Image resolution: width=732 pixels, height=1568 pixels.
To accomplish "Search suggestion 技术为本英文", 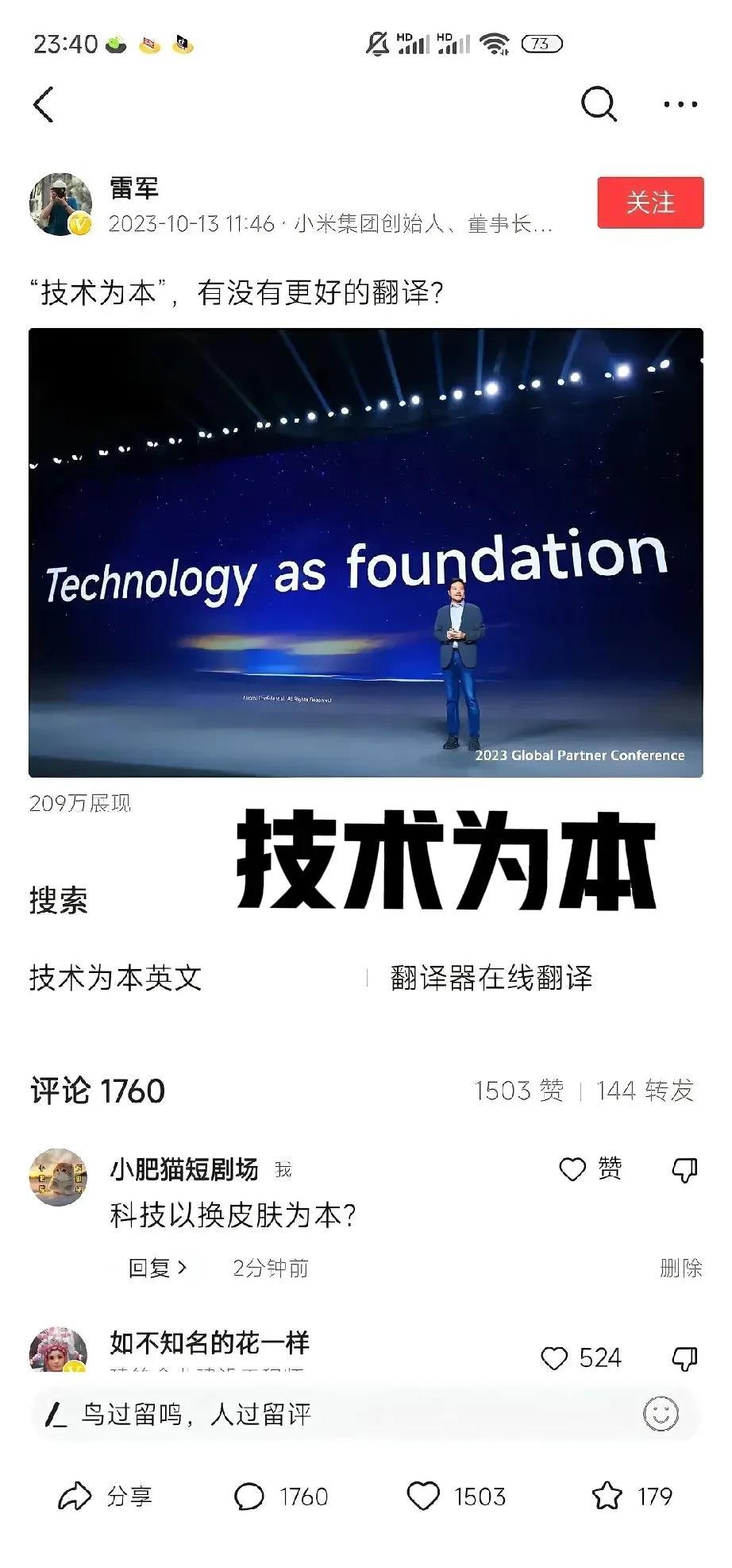I will 116,978.
